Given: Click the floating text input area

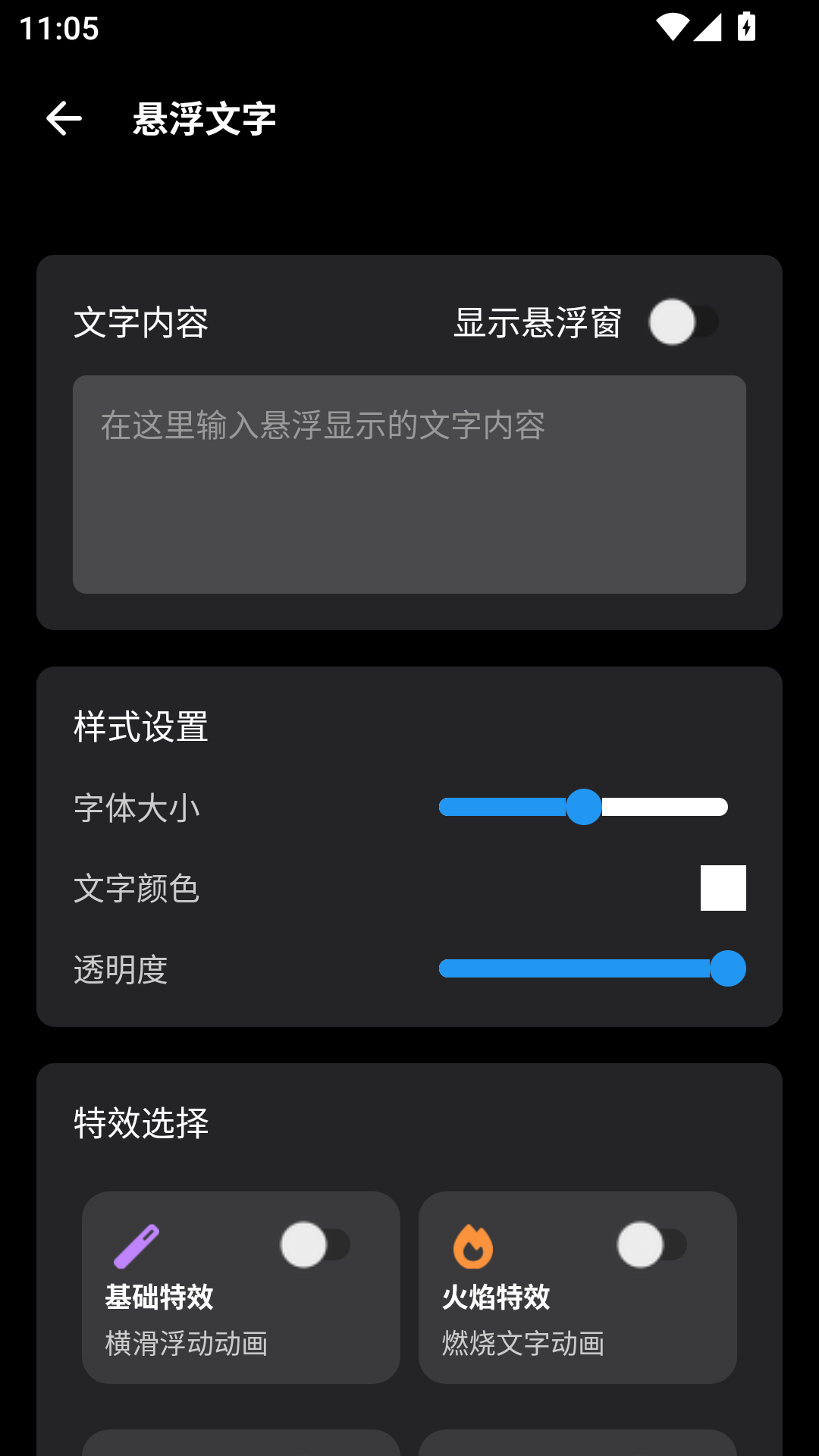Looking at the screenshot, I should pos(409,484).
